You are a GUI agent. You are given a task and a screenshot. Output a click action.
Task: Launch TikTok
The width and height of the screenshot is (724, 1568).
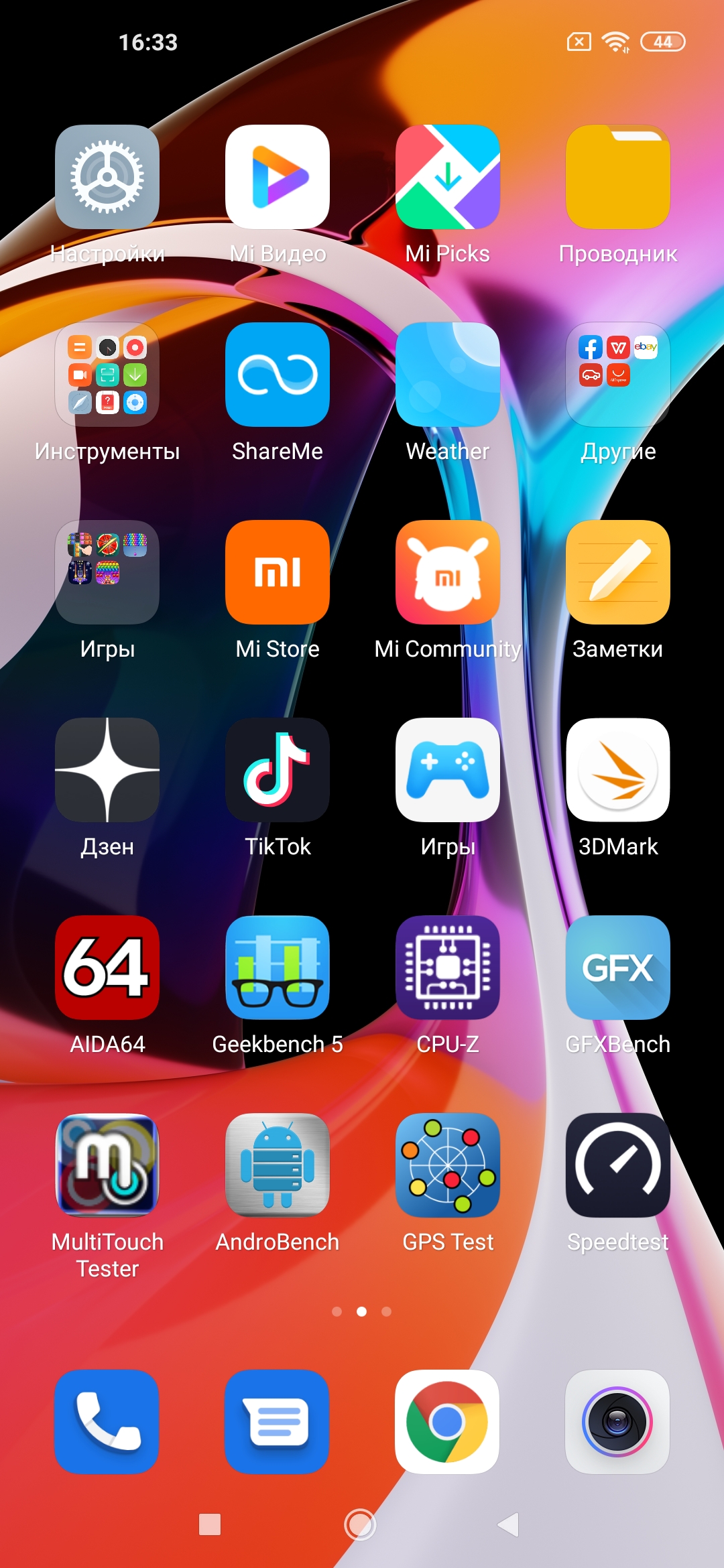coord(278,770)
